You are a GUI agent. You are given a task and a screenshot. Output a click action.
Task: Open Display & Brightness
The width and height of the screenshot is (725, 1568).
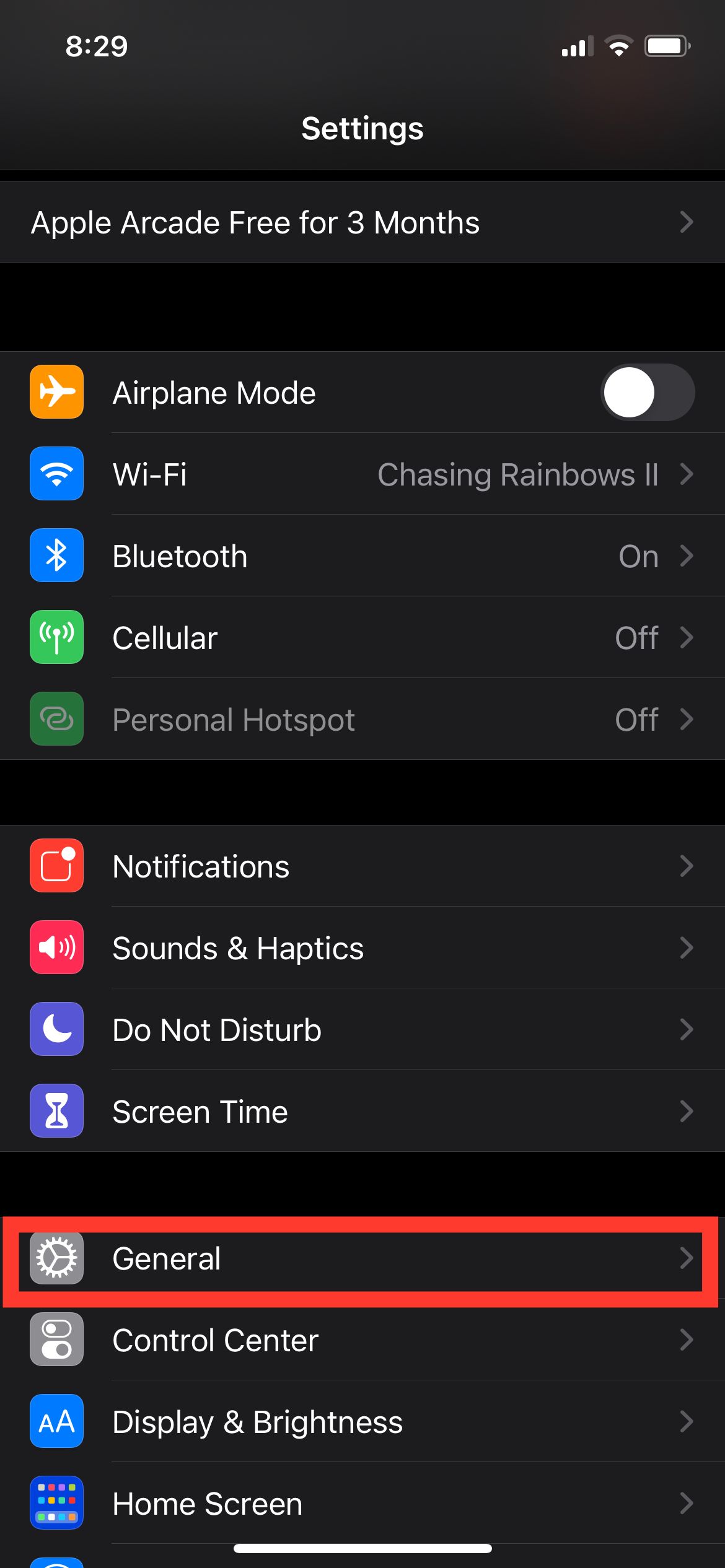coord(362,1422)
